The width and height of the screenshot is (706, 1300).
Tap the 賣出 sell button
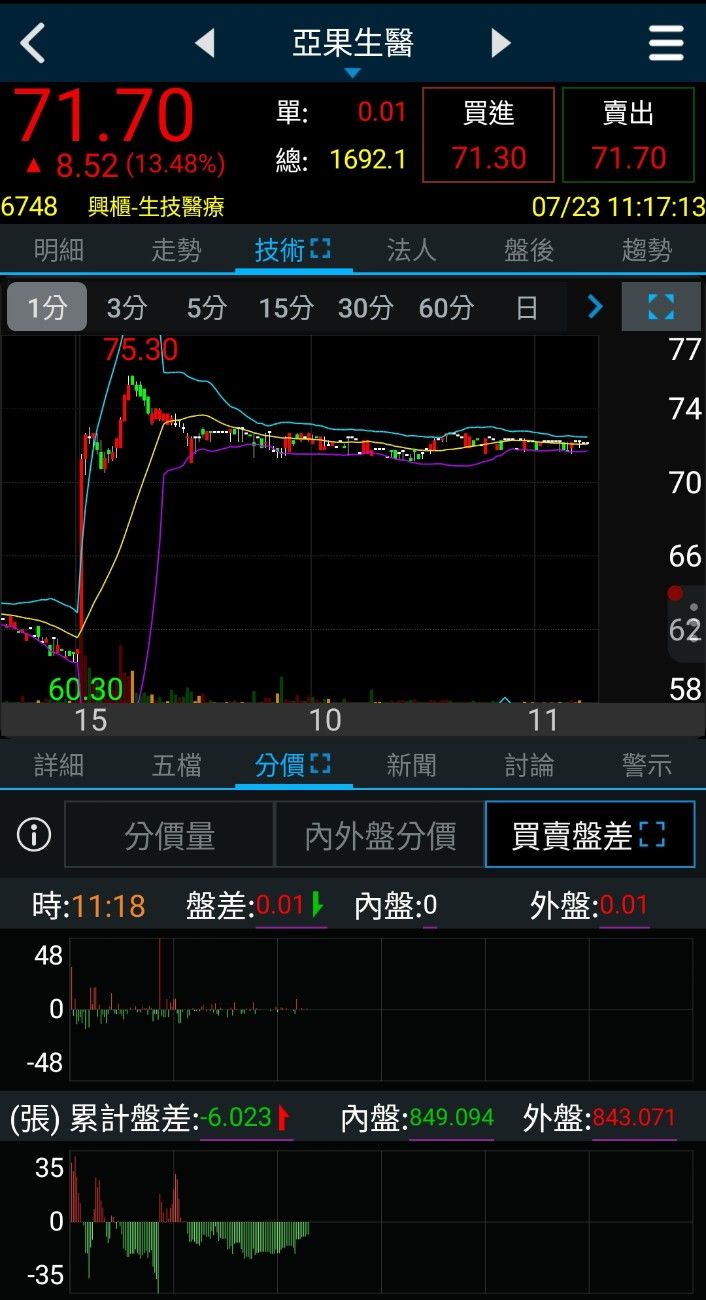628,135
